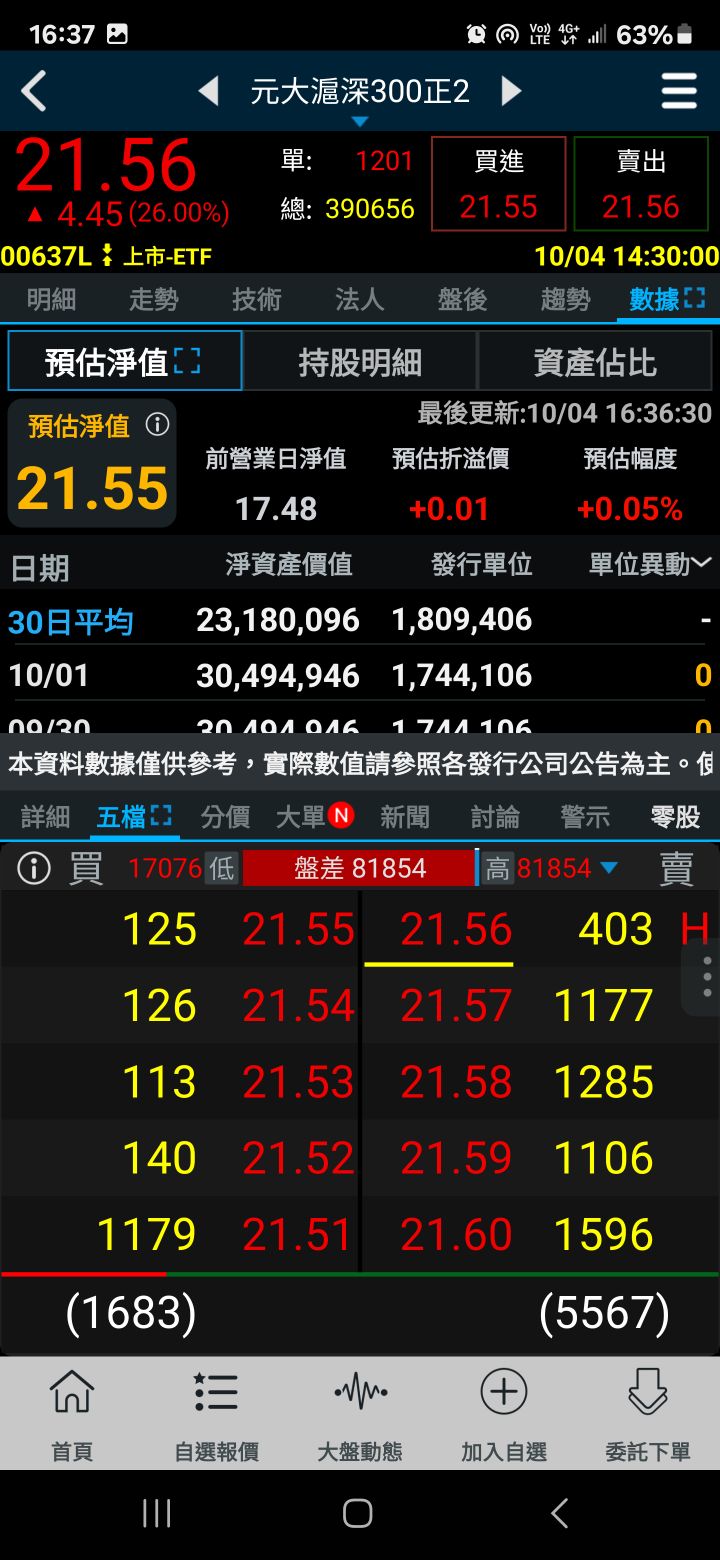Switch to the 走勢 tab
The image size is (720, 1560).
tap(154, 299)
